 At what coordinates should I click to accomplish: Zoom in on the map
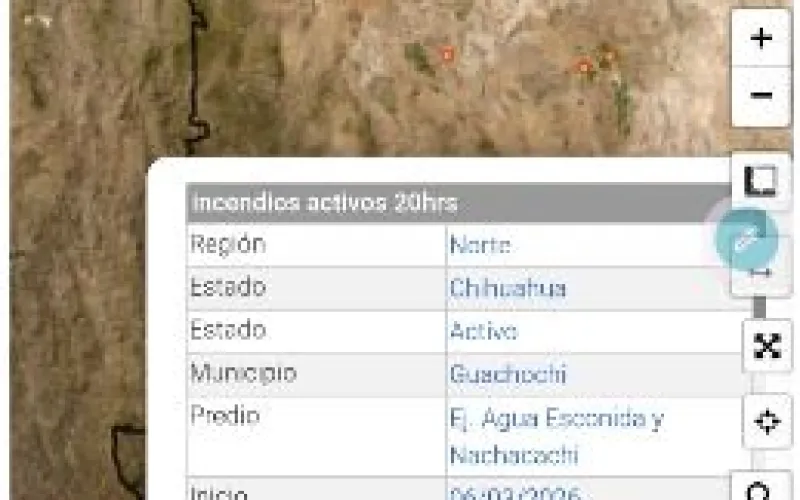tap(761, 39)
